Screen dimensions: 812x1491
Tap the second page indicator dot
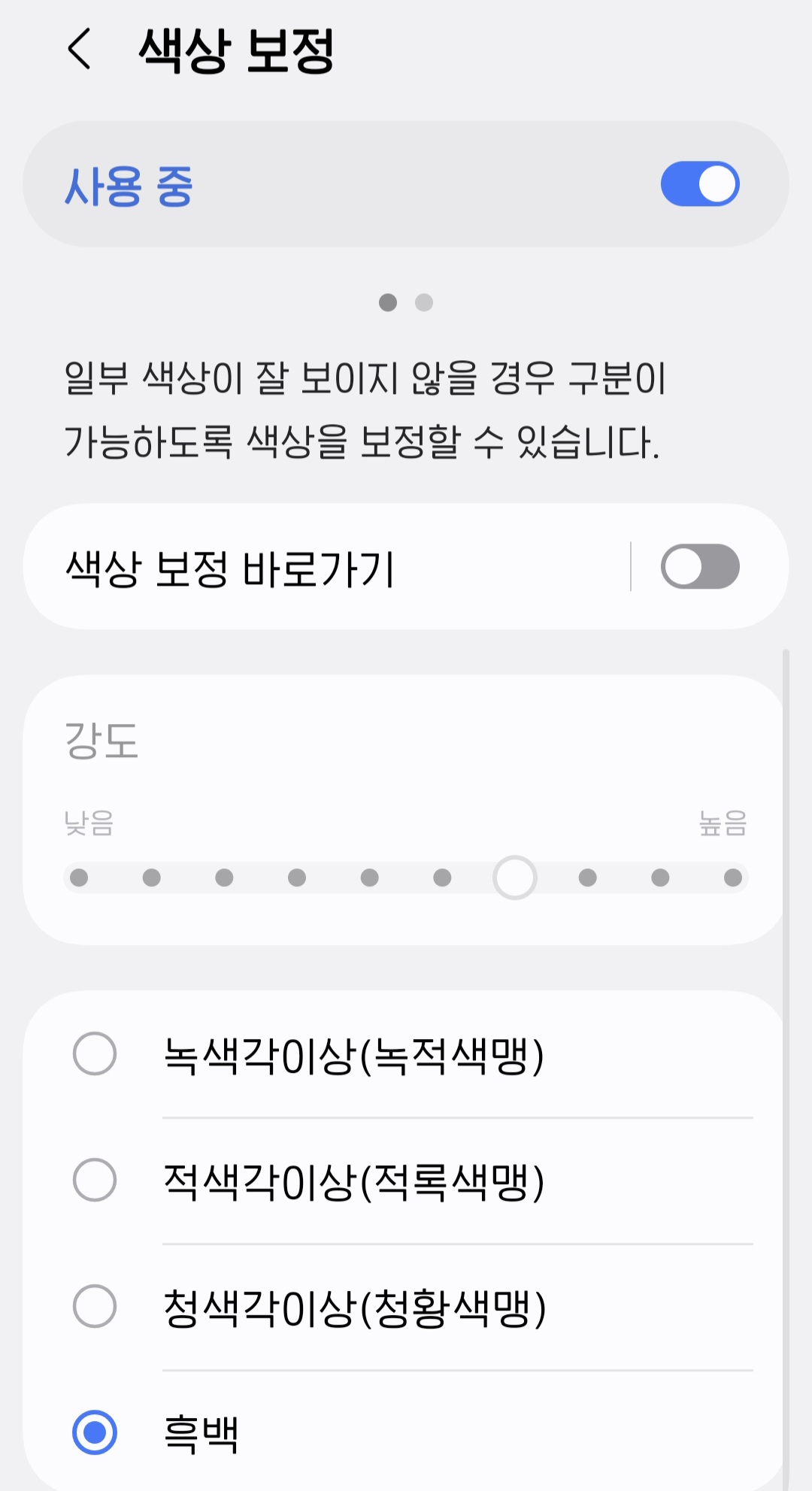pyautogui.click(x=424, y=302)
